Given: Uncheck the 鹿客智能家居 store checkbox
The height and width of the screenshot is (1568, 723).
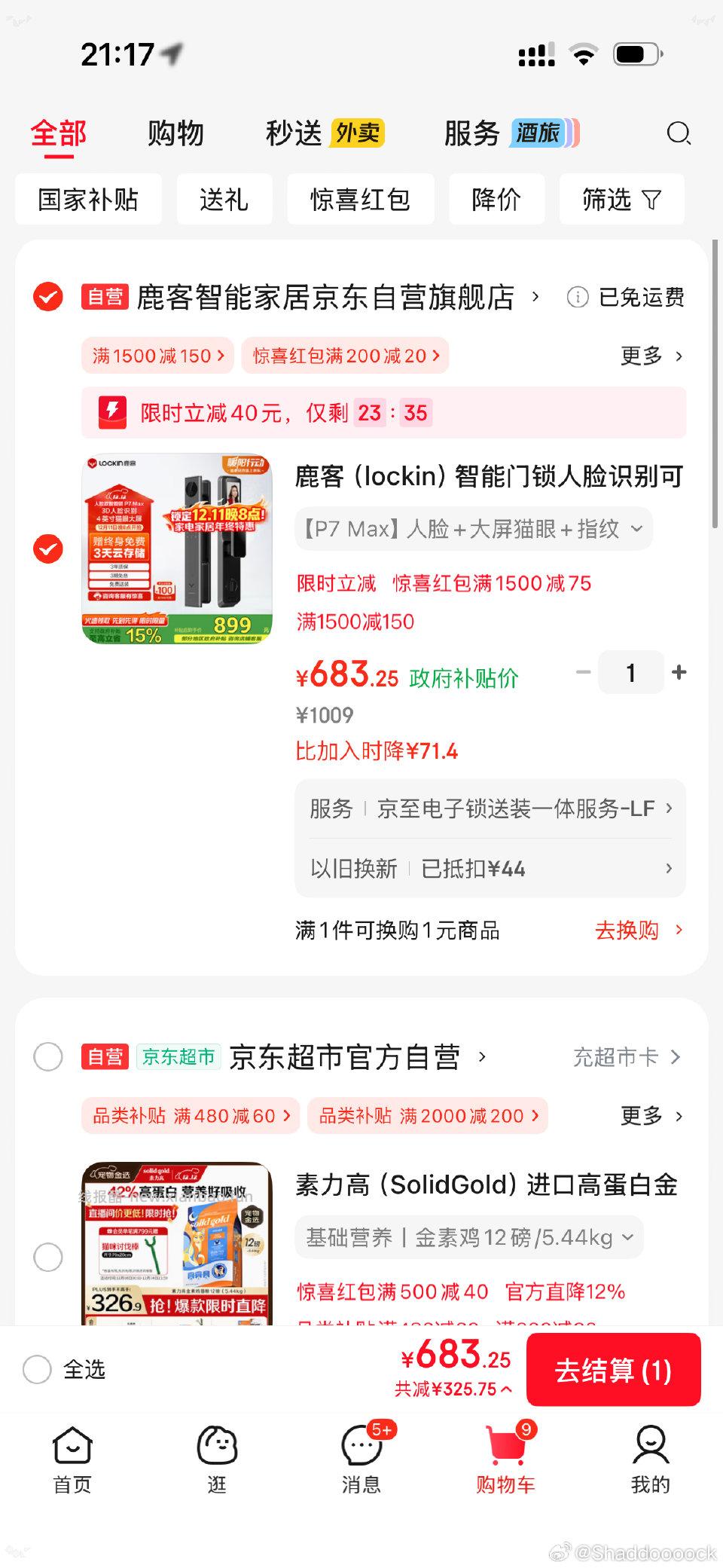Looking at the screenshot, I should coord(47,298).
